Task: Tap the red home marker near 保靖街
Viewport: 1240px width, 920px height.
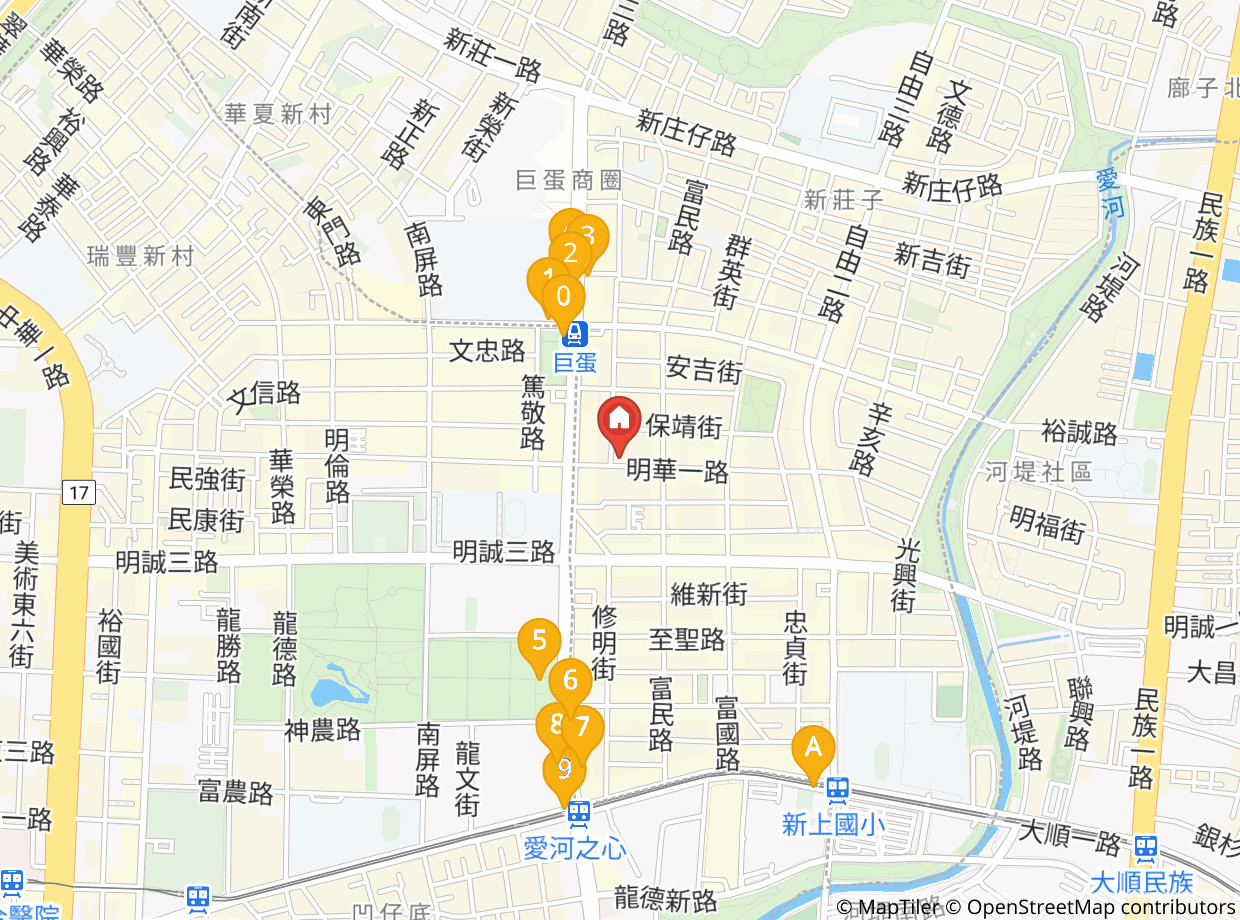Action: coord(619,423)
